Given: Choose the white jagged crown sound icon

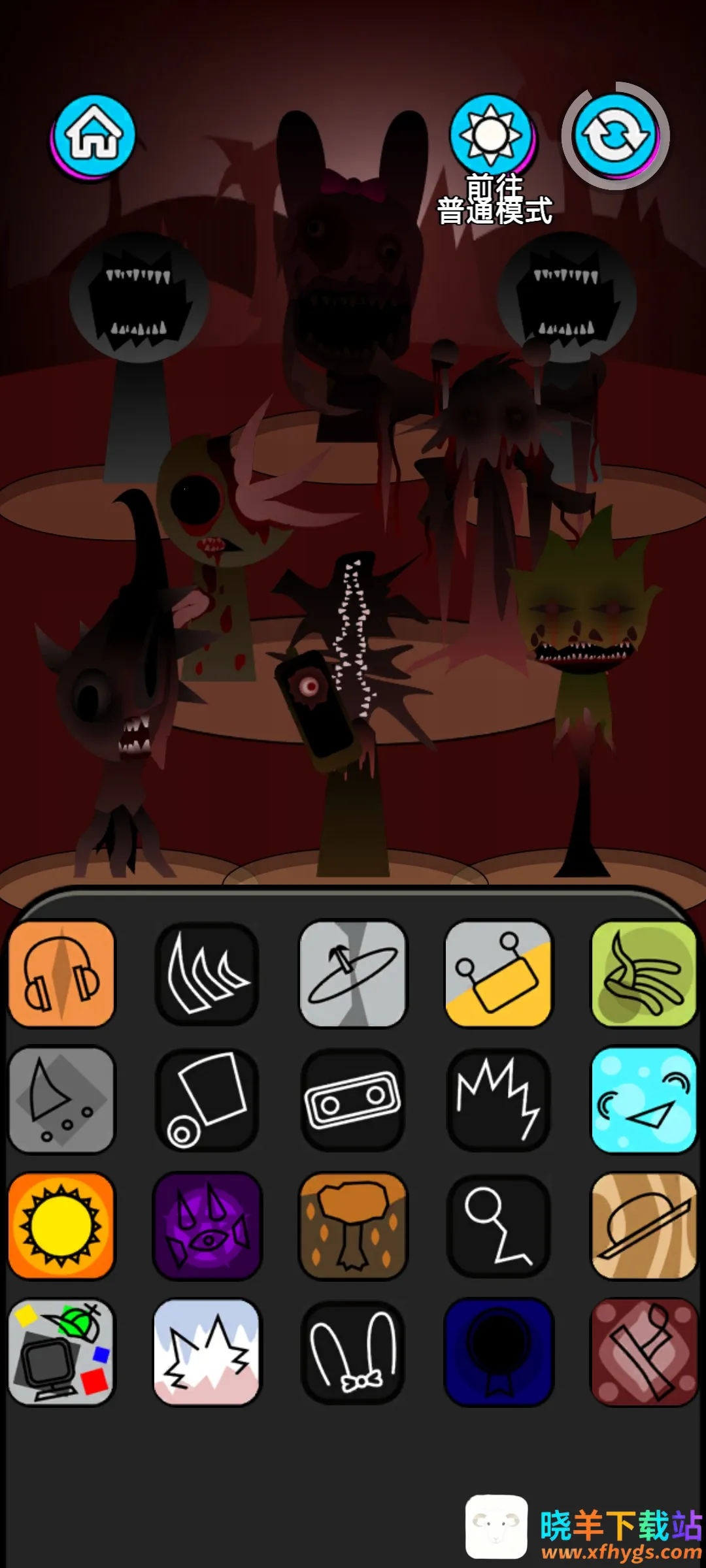Looking at the screenshot, I should pos(498,1100).
